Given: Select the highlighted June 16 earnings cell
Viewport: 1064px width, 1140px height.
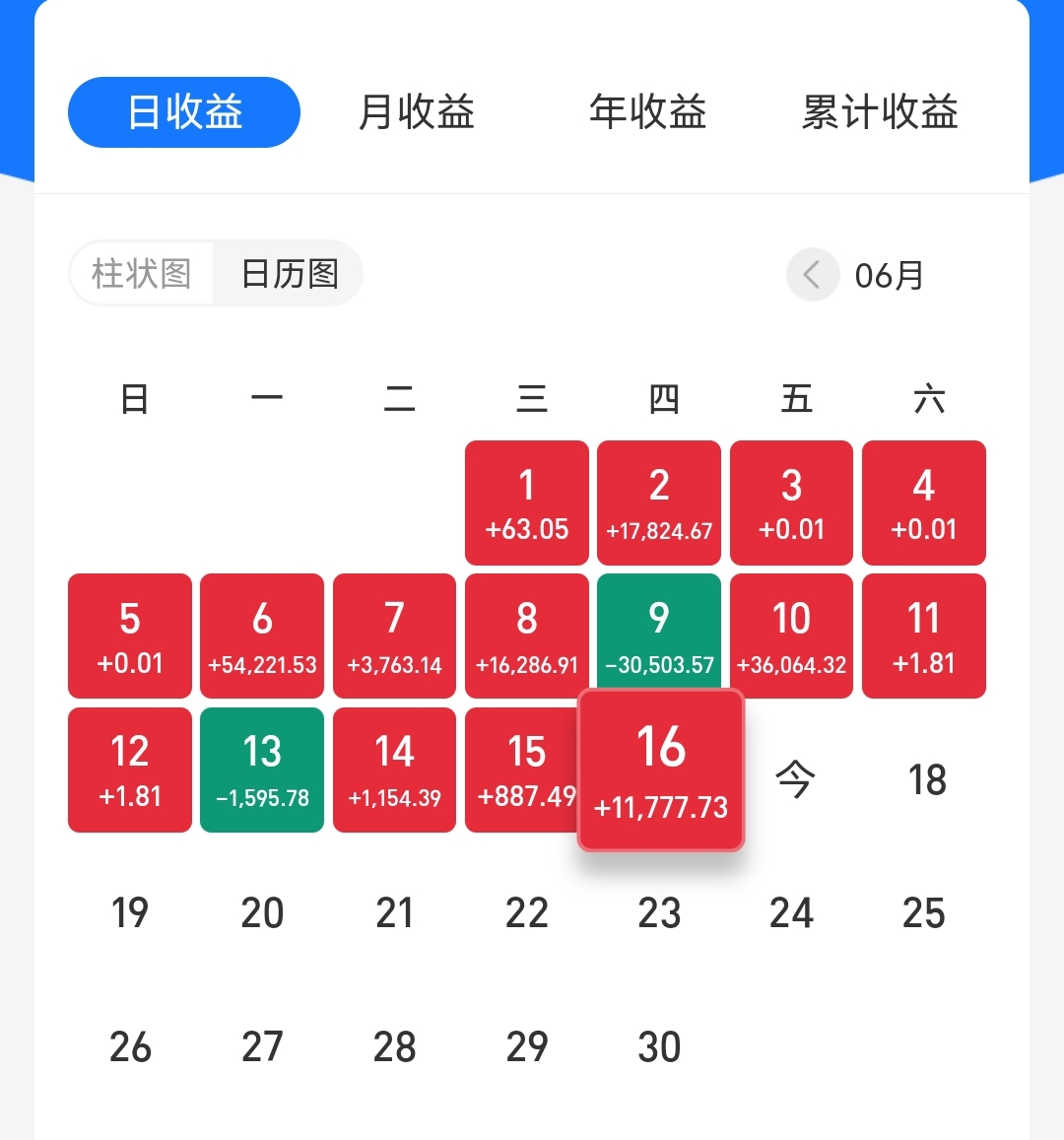Looking at the screenshot, I should tap(659, 770).
